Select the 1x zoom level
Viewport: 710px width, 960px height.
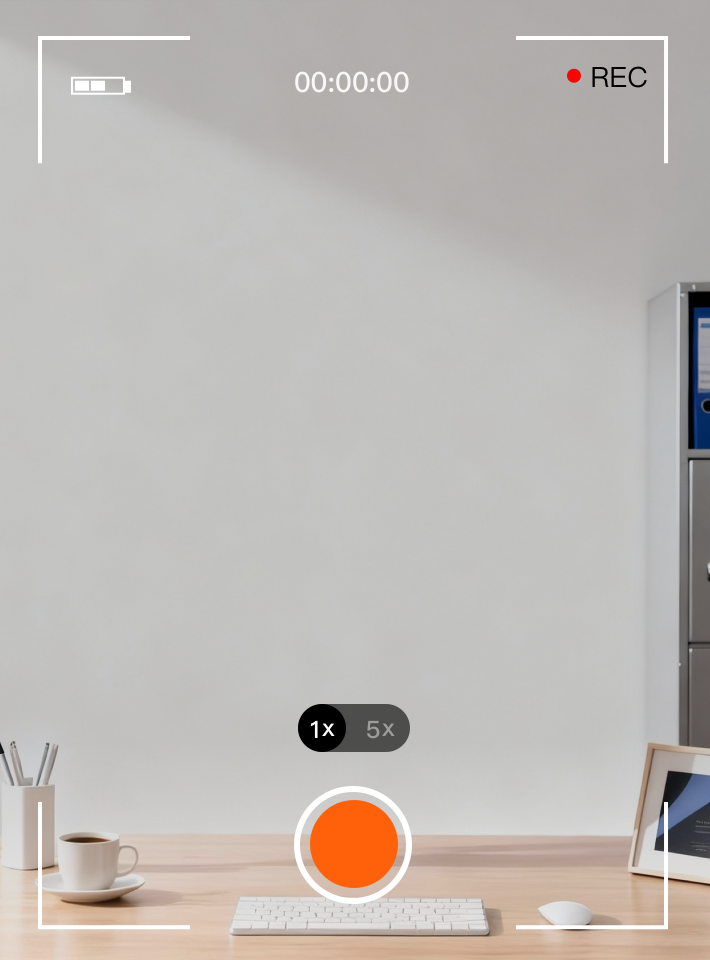(x=322, y=729)
